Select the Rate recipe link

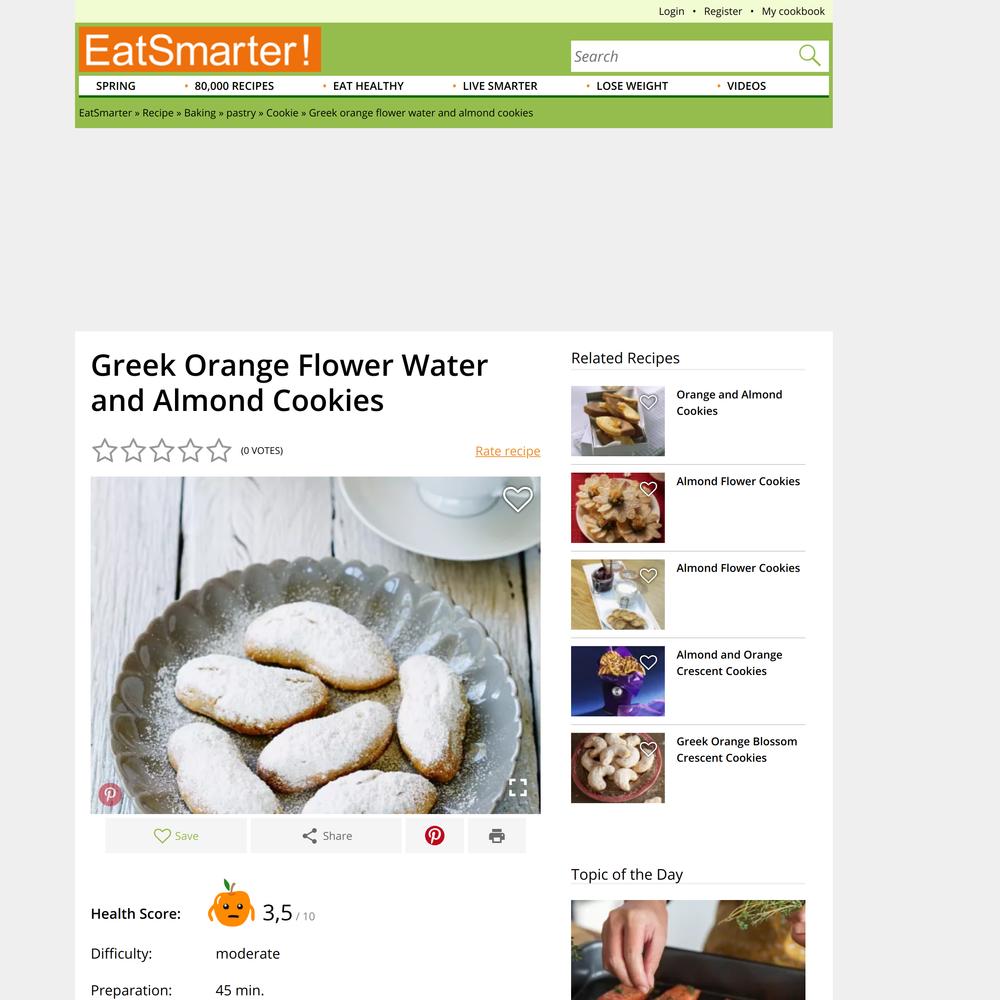507,451
